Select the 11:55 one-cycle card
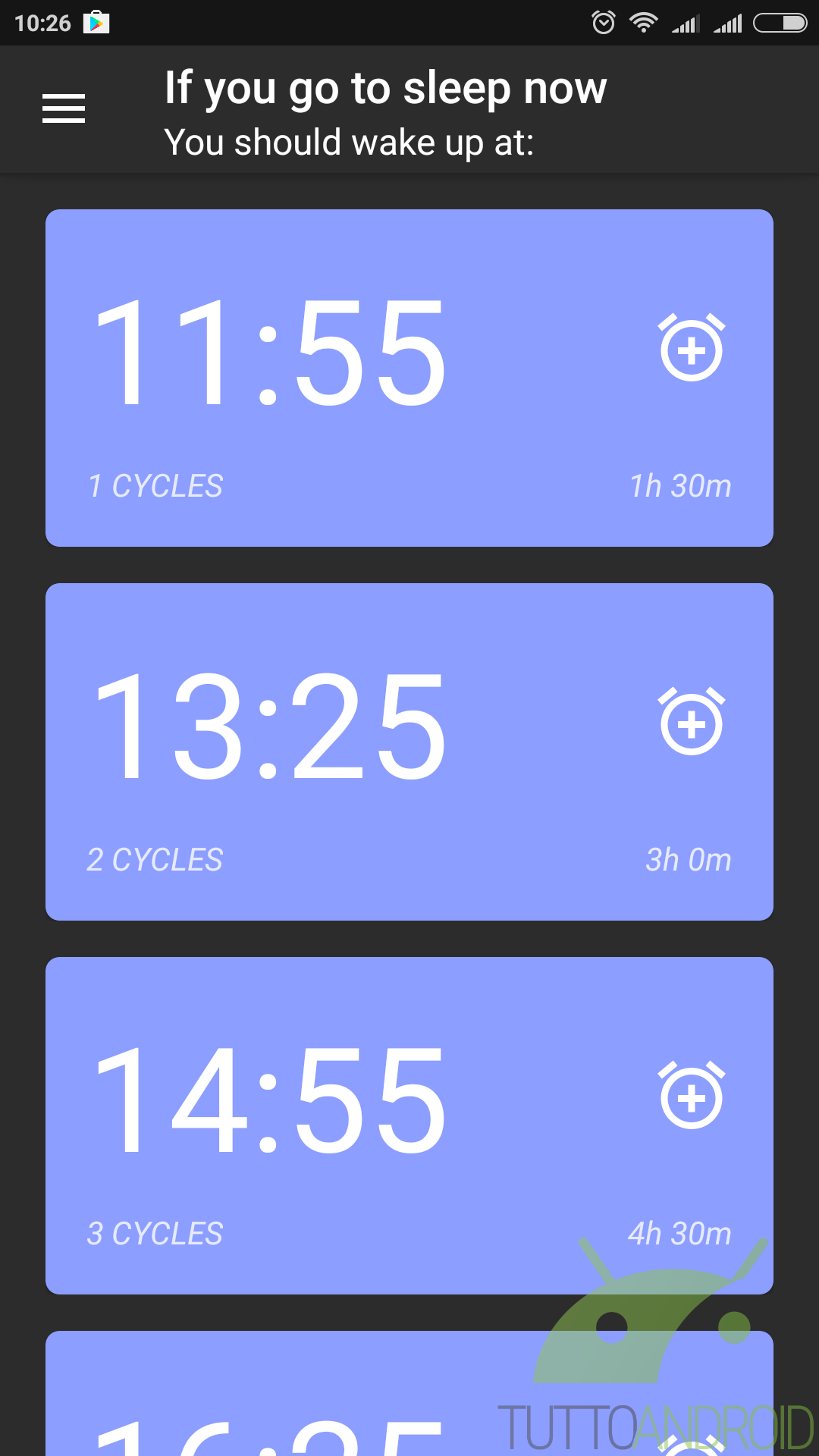The image size is (819, 1456). tap(409, 378)
